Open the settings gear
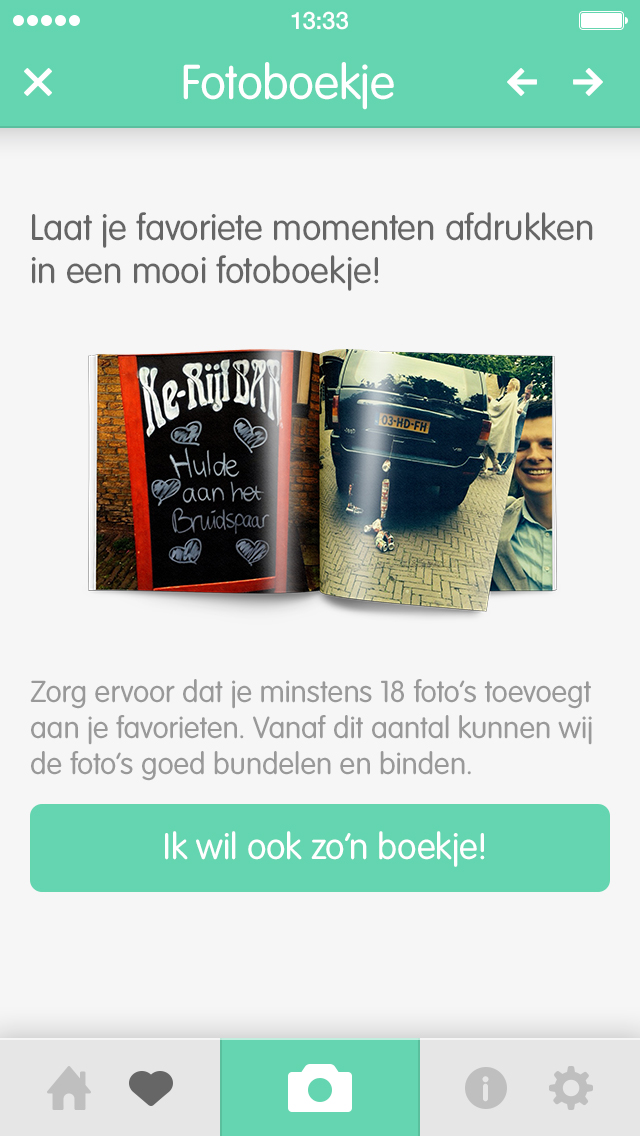Viewport: 640px width, 1136px height. [x=571, y=1088]
